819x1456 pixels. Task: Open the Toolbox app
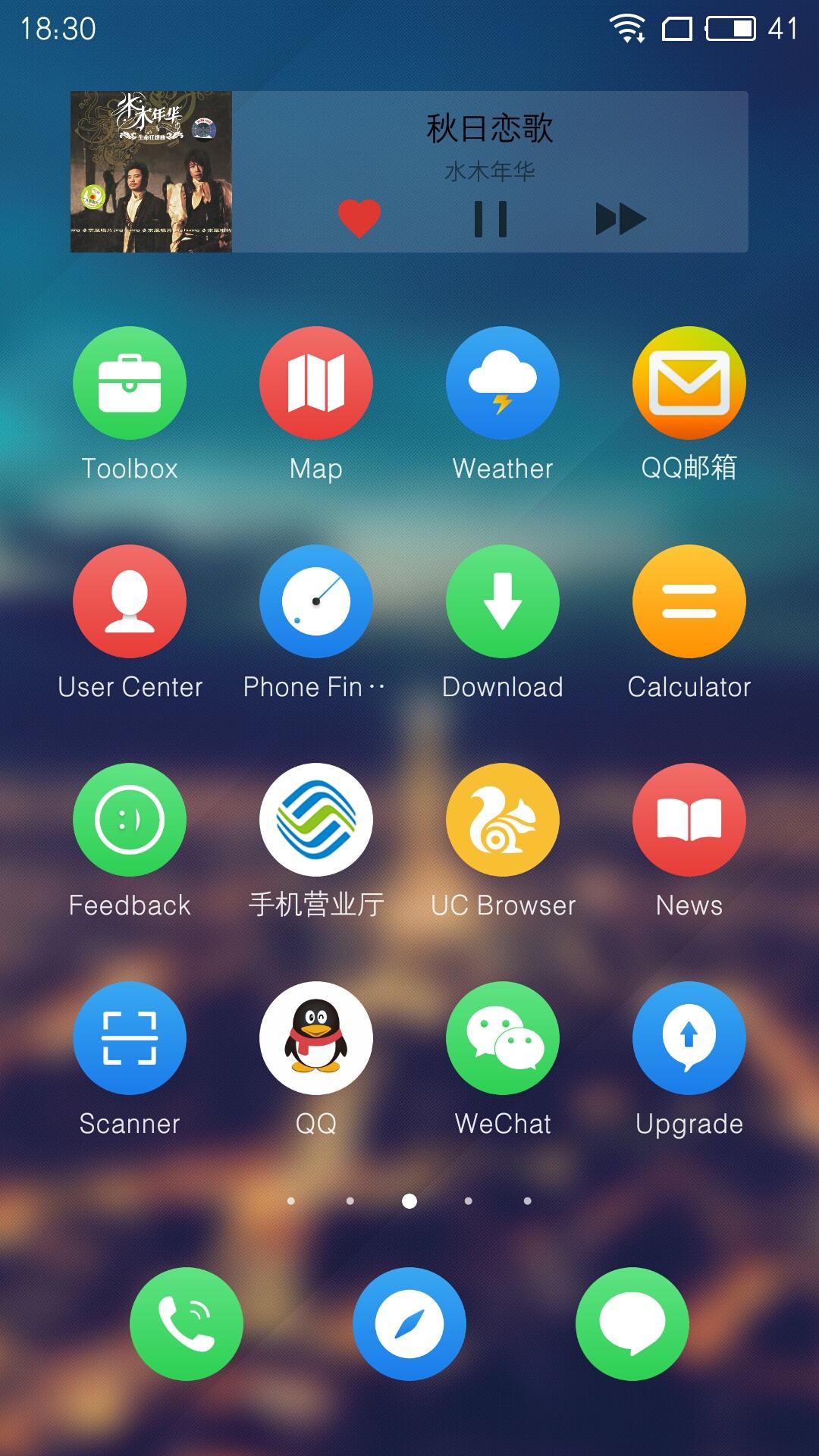click(130, 383)
